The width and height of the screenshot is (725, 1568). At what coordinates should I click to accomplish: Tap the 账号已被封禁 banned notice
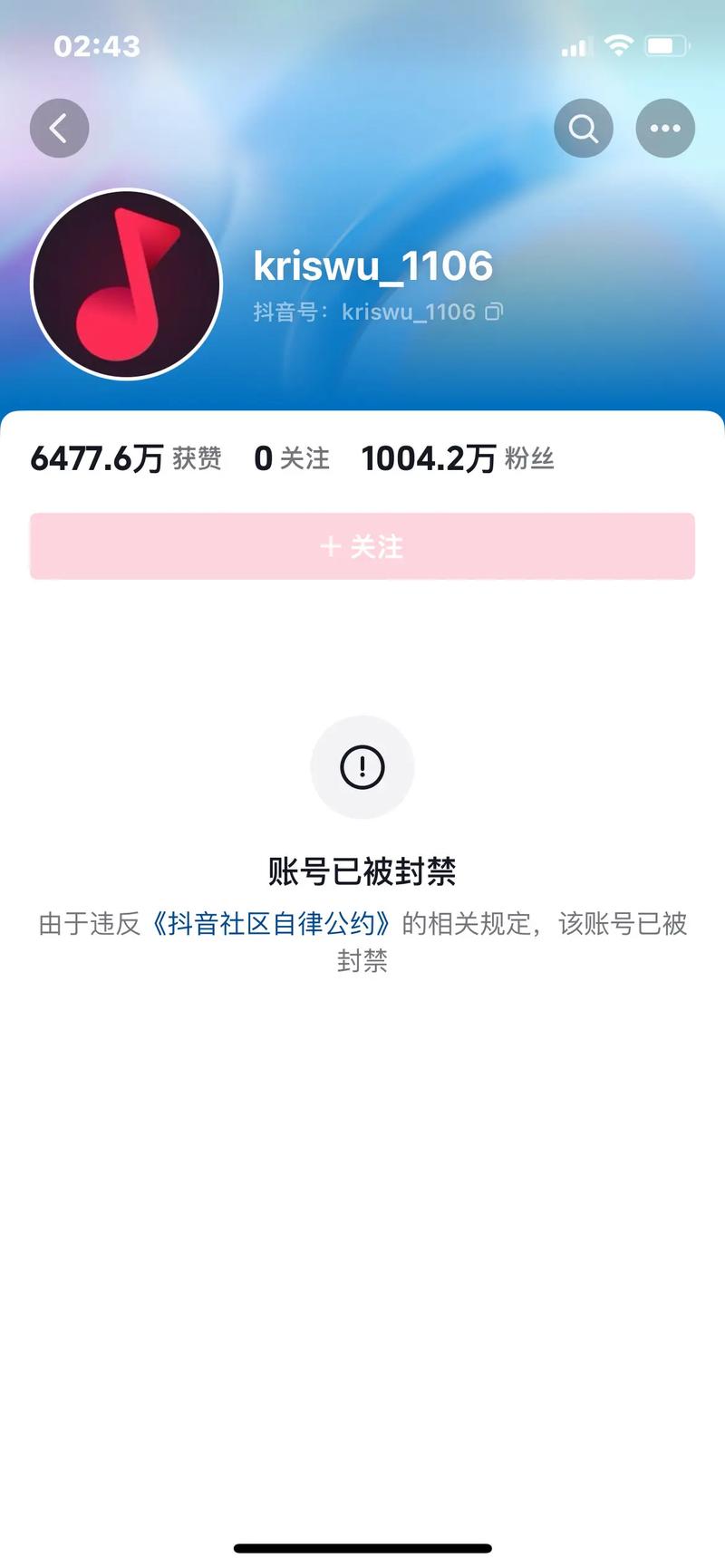362,872
